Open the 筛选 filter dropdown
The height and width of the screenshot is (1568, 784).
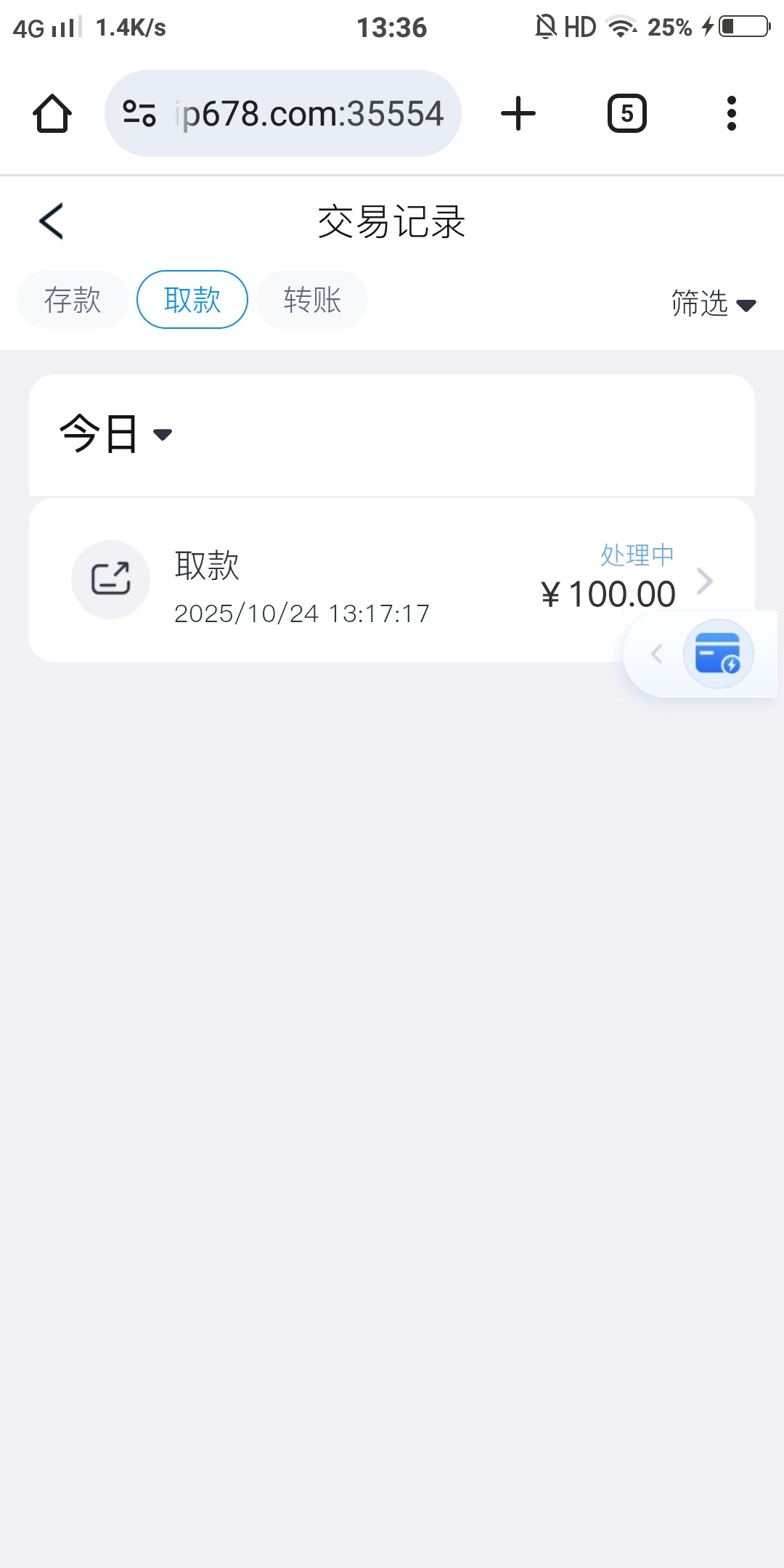[x=713, y=303]
